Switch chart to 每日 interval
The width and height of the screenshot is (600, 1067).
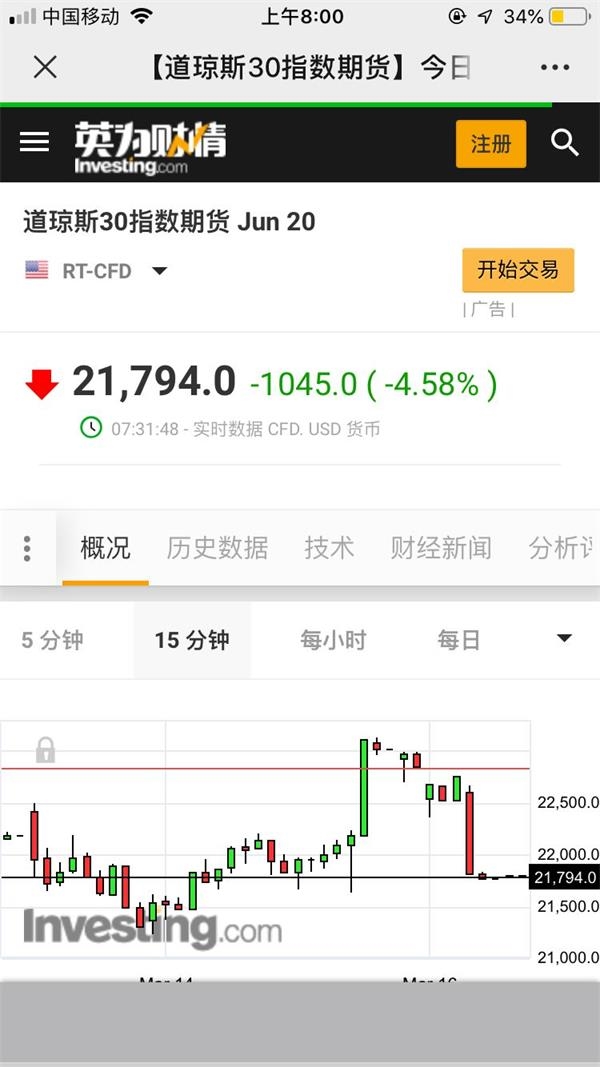point(459,640)
